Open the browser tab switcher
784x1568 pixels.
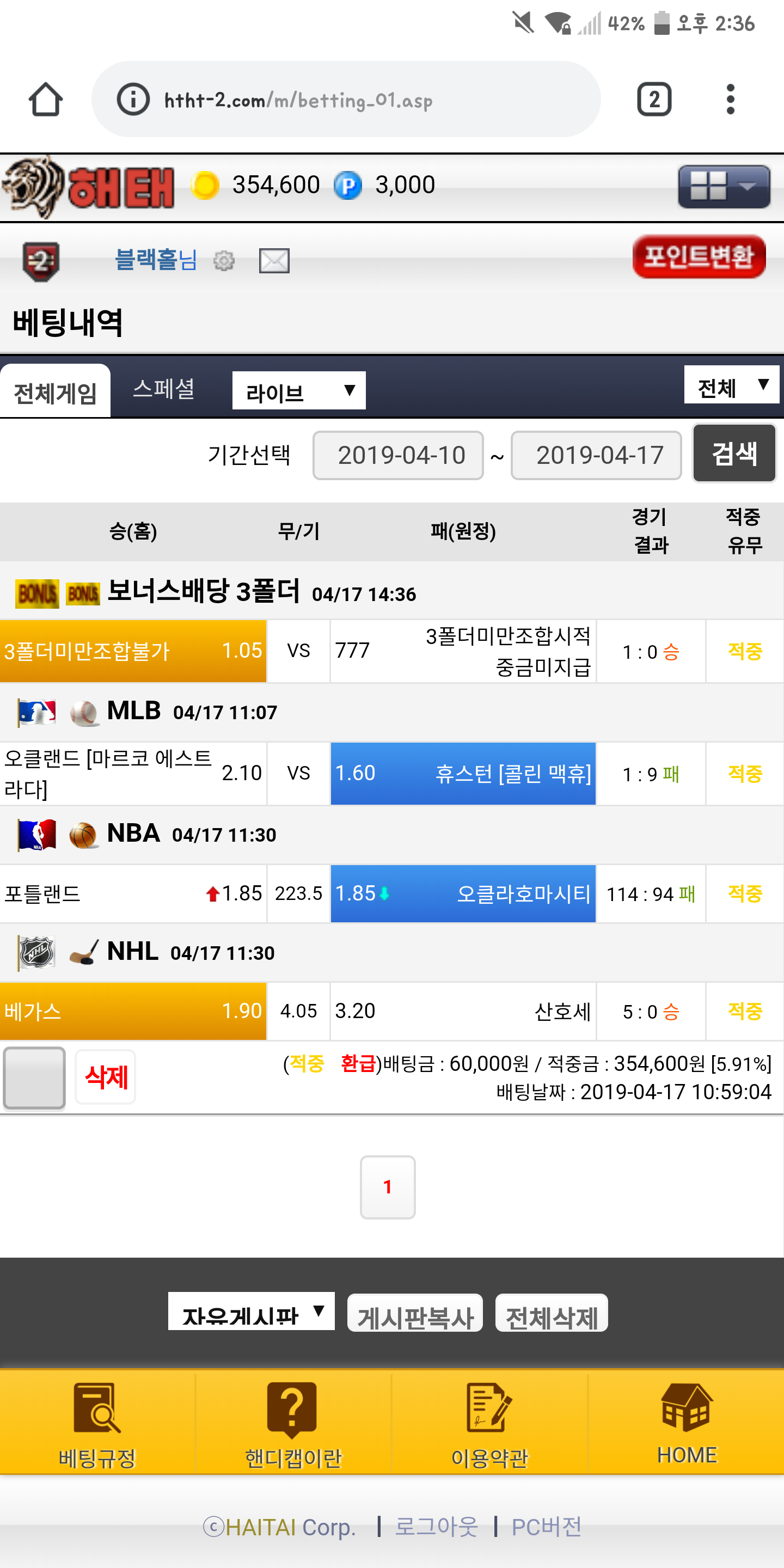click(x=654, y=99)
